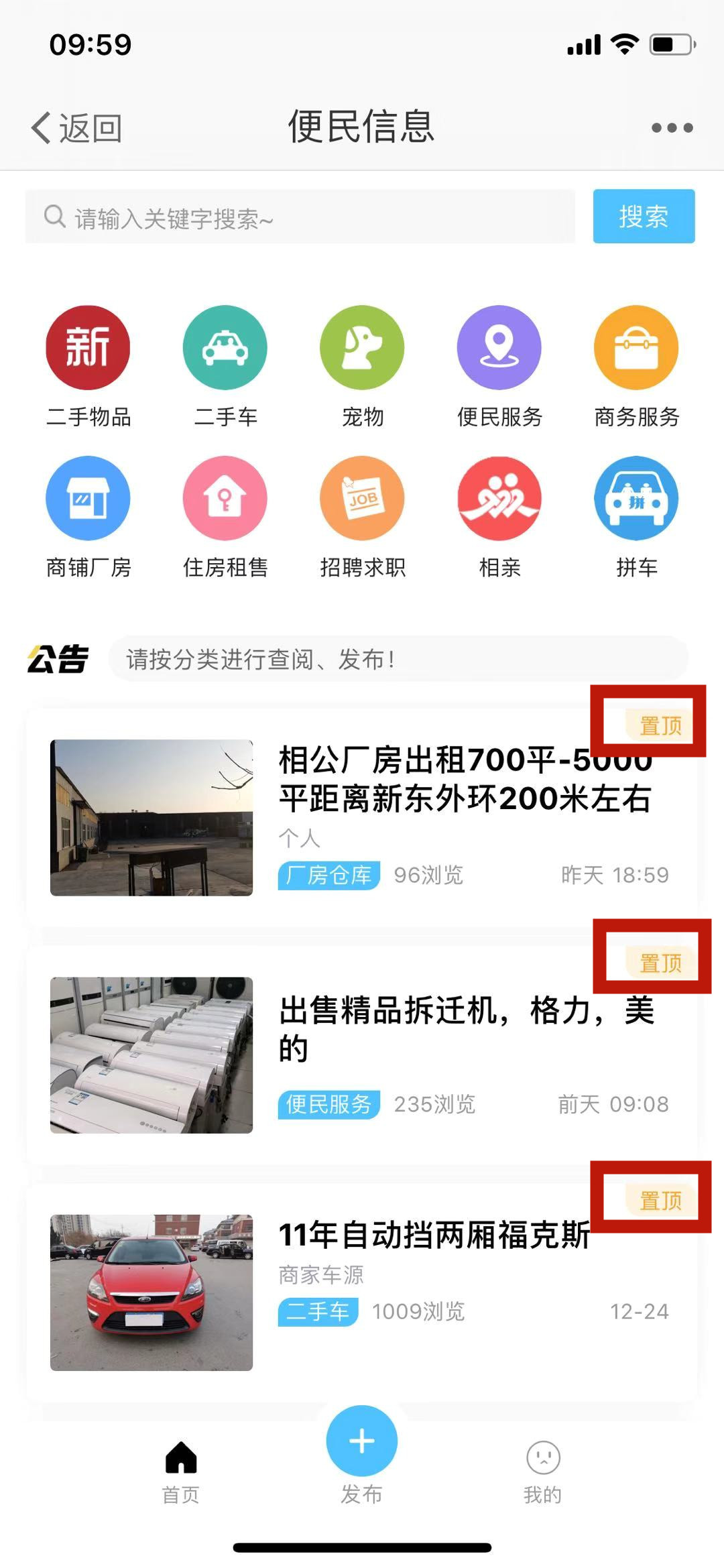Open the 相公厂房出租 listing
The height and width of the screenshot is (1568, 724).
(x=362, y=817)
